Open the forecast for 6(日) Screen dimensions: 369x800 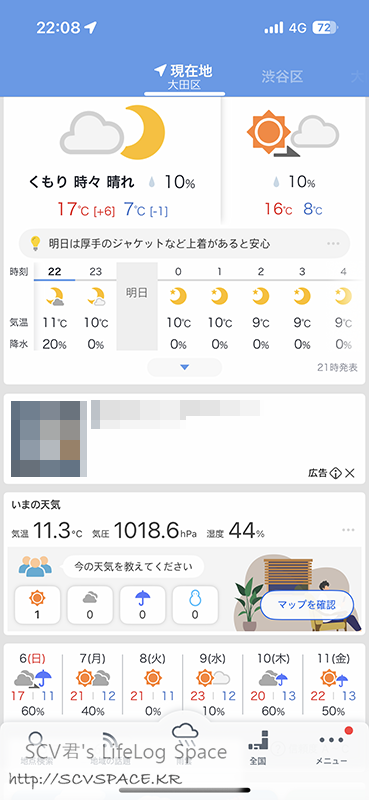tap(33, 685)
